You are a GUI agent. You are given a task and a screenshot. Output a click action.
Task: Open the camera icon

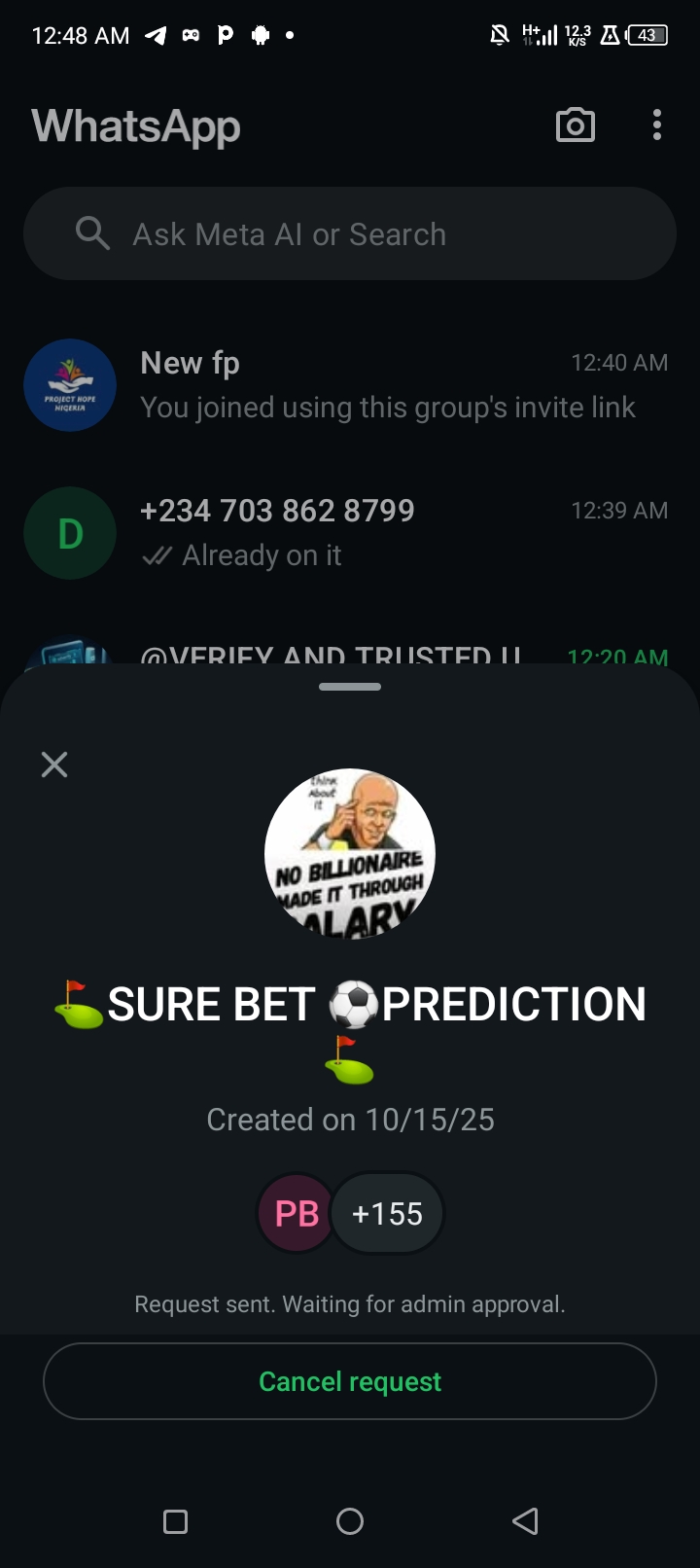575,125
